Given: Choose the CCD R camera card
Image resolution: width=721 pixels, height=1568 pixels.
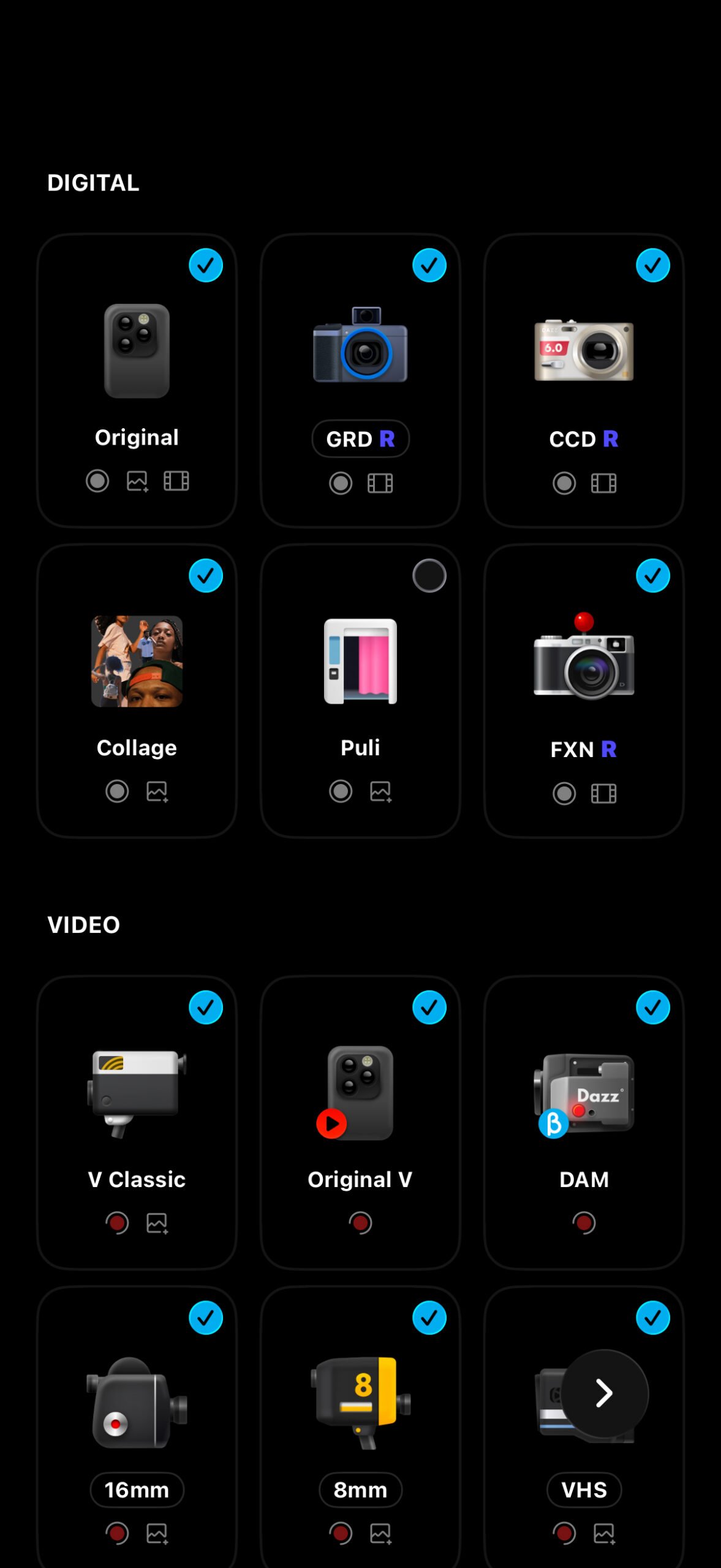Looking at the screenshot, I should click(584, 380).
